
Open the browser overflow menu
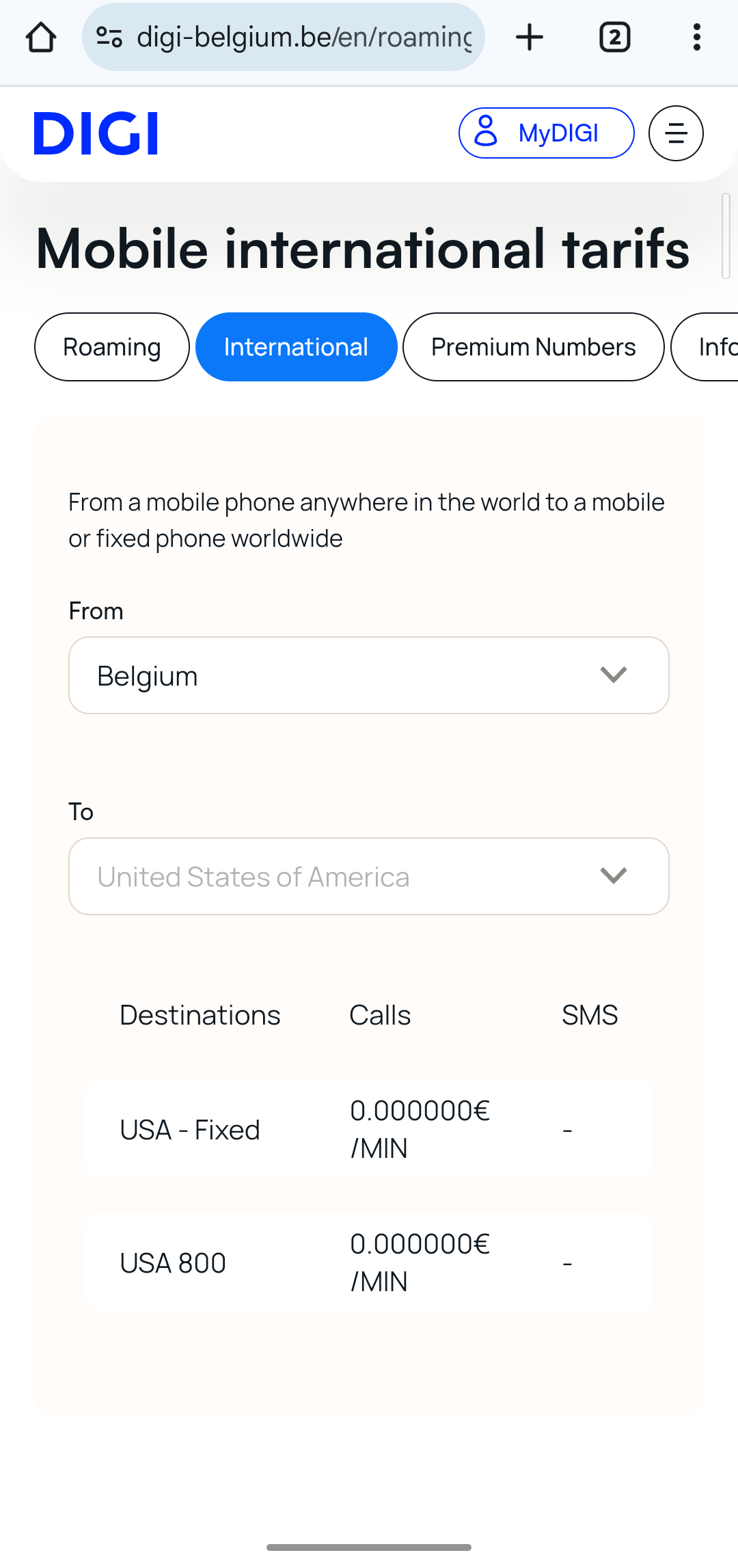click(696, 38)
